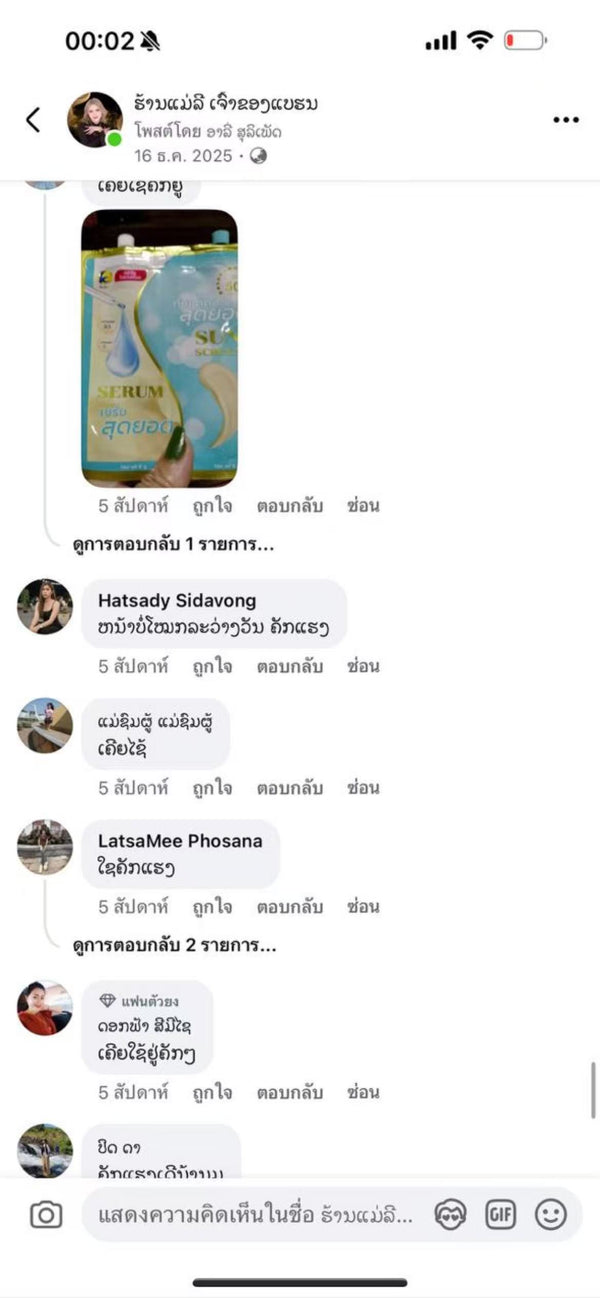600x1298 pixels.
Task: Reply to the sachet photo comment
Action: tap(289, 505)
